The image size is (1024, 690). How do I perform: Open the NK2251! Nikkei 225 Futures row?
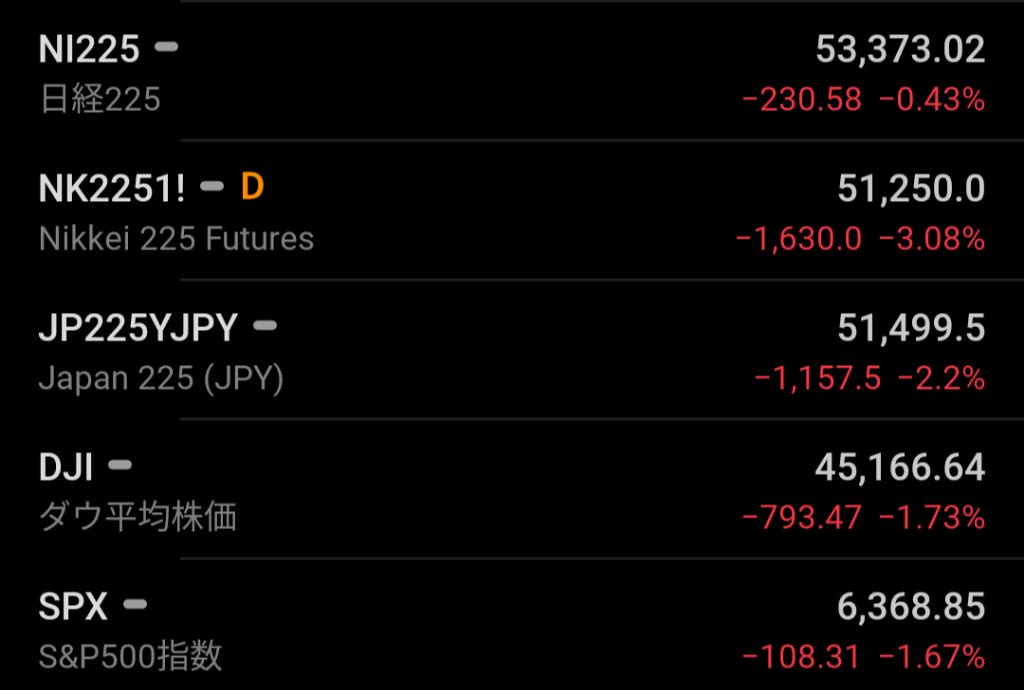pos(512,212)
